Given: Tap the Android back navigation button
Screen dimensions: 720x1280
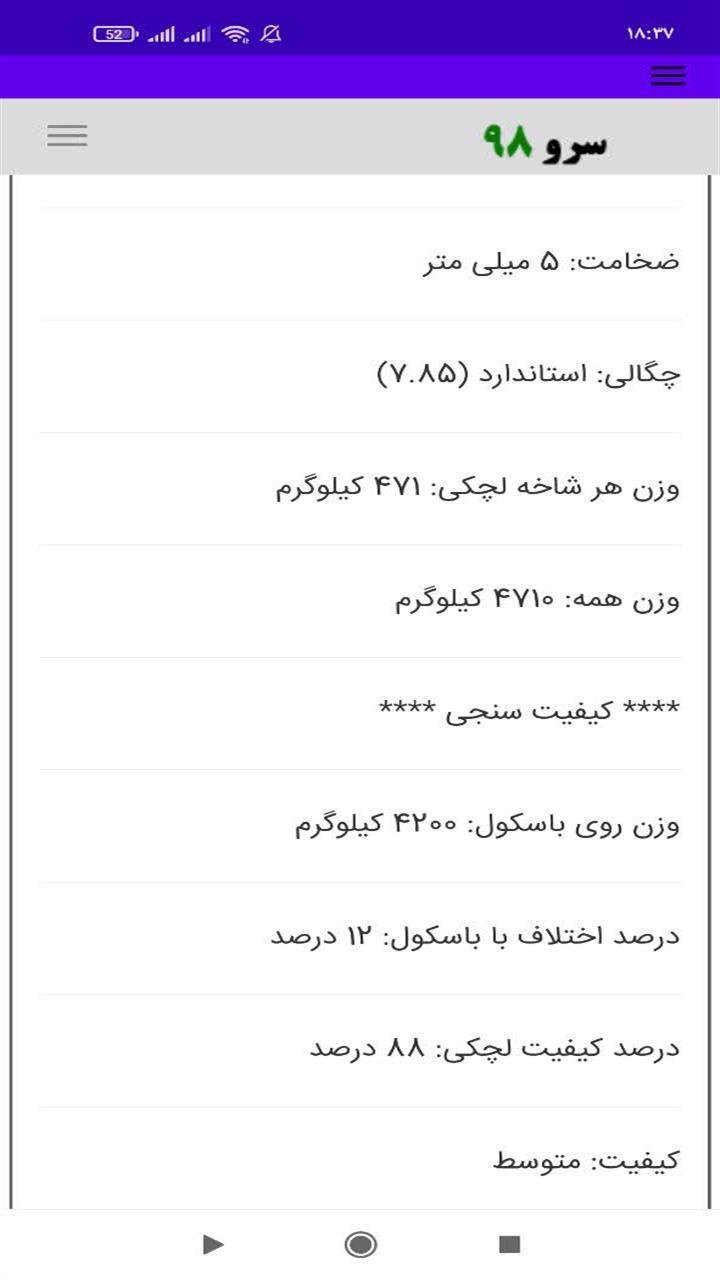Looking at the screenshot, I should 212,1245.
